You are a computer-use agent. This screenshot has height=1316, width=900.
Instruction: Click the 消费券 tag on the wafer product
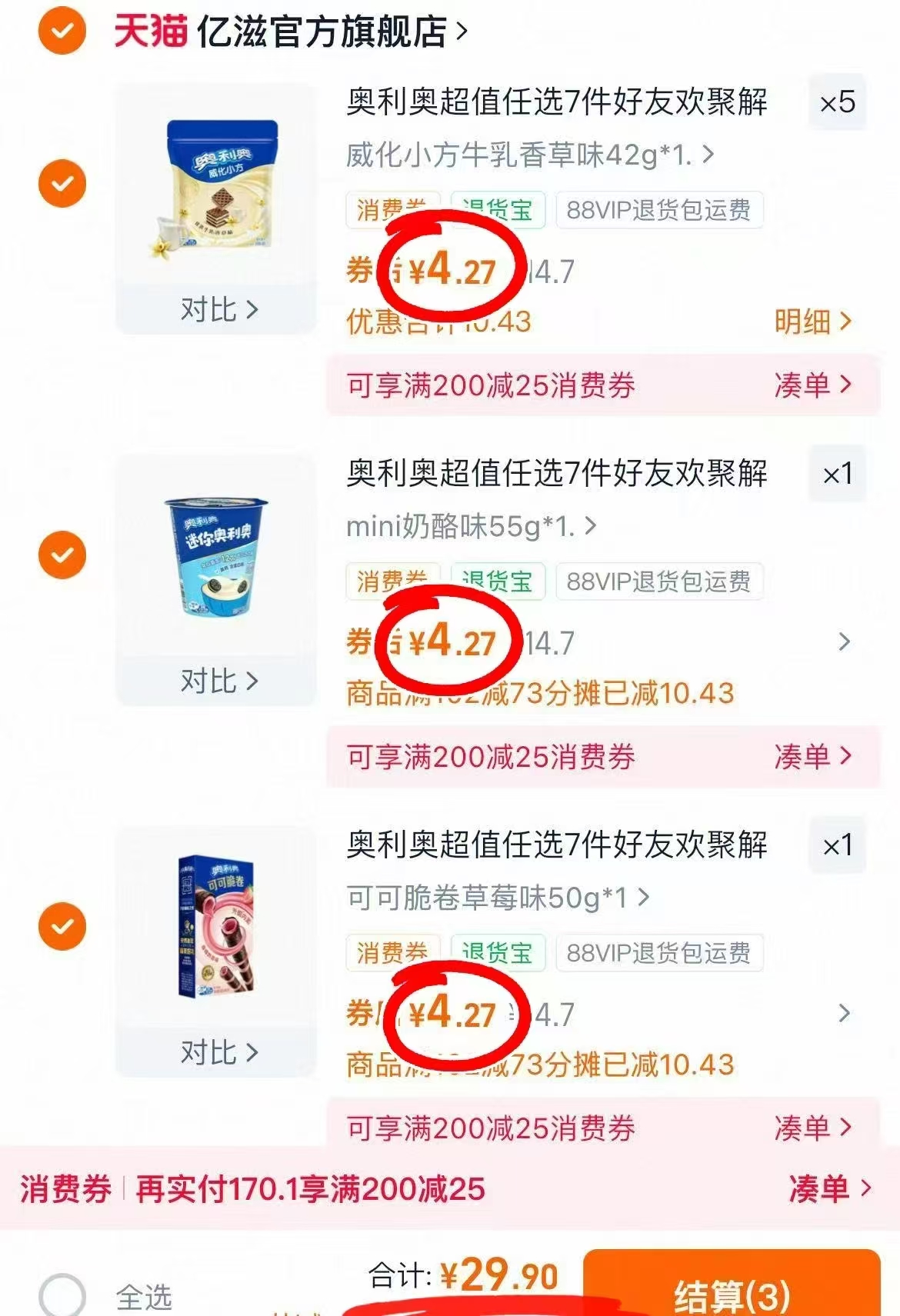click(394, 208)
